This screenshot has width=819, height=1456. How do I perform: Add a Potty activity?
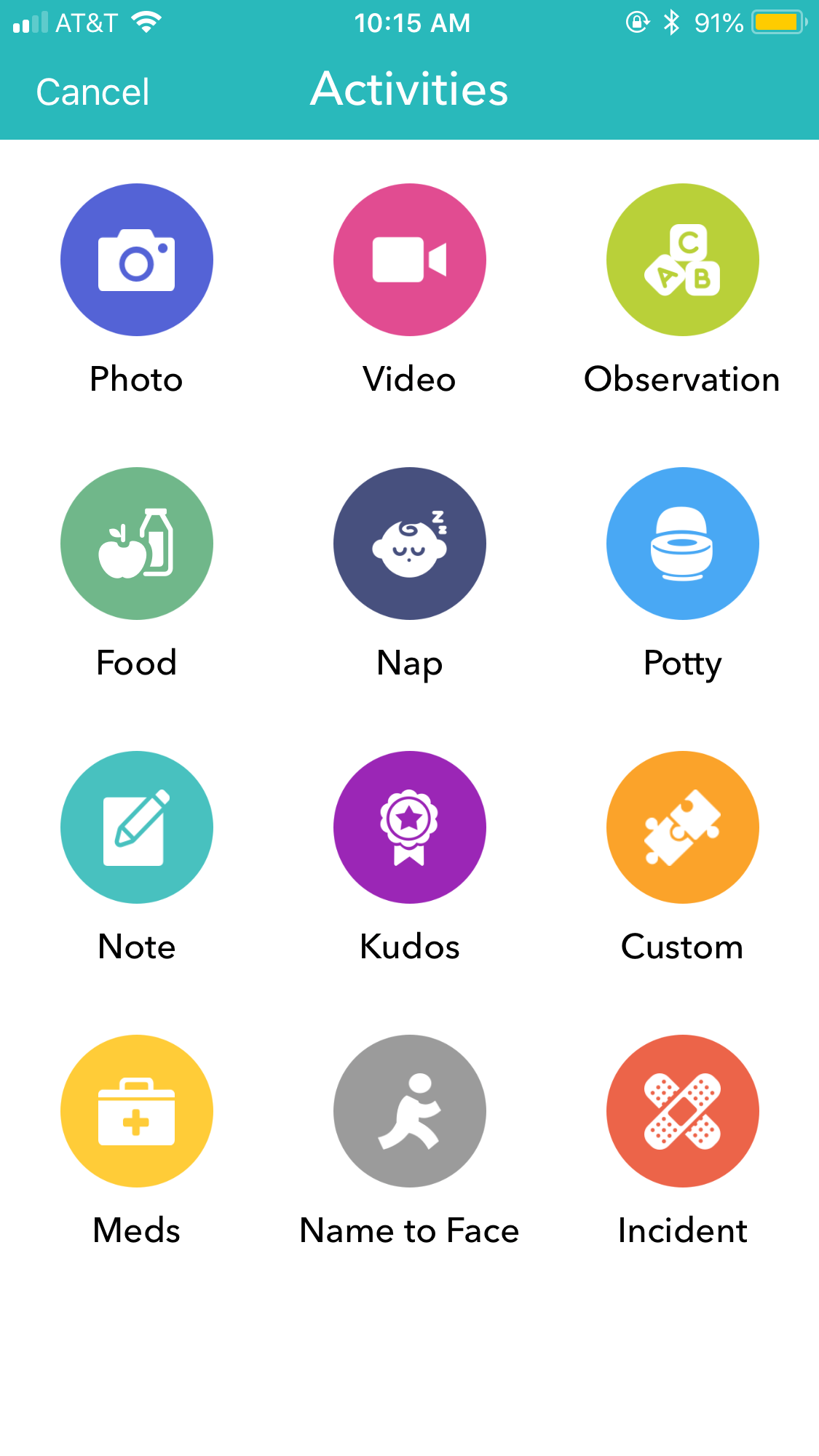click(683, 544)
